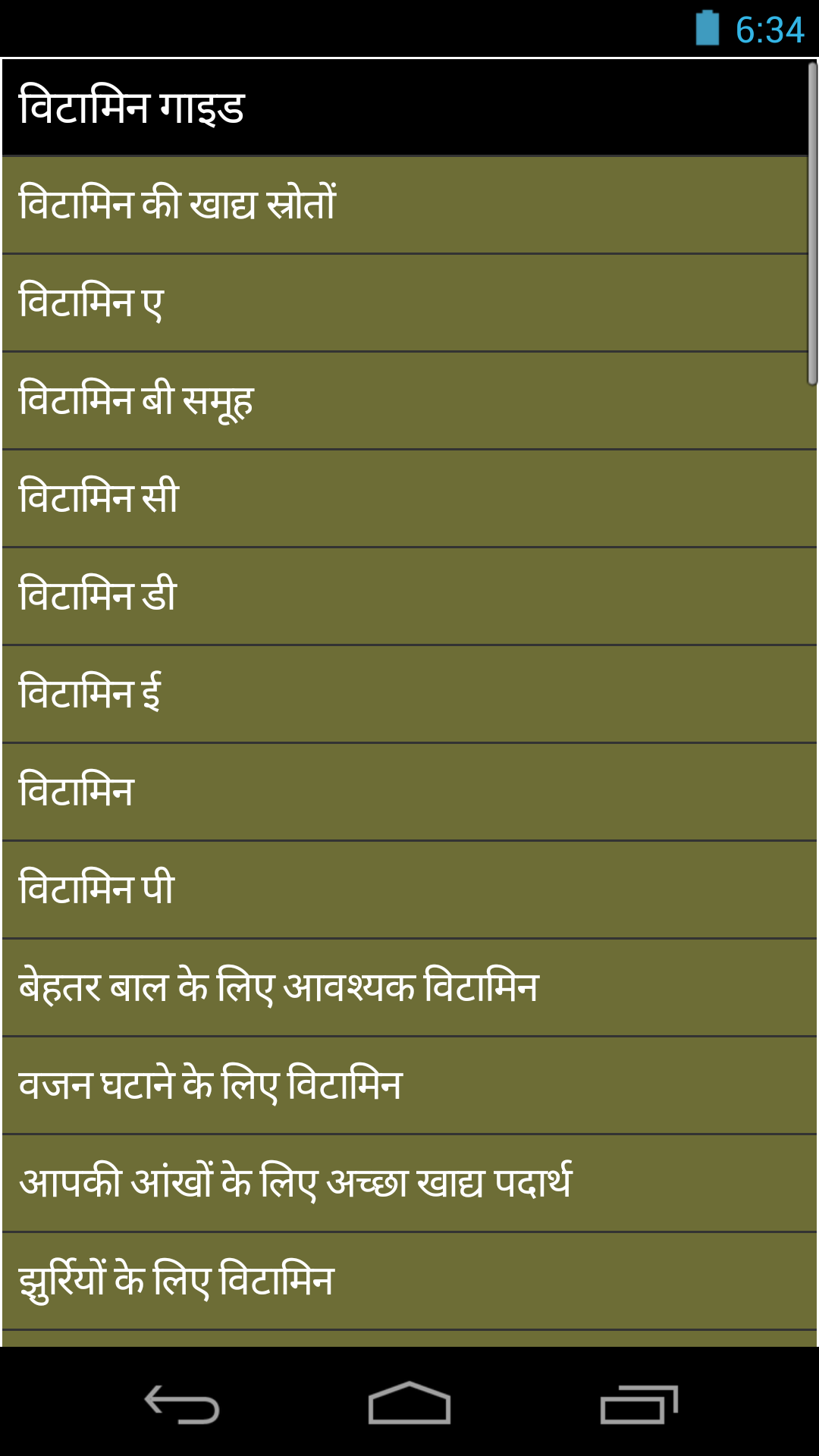The width and height of the screenshot is (819, 1456).
Task: Open विटामिन की खाद्य स्रोतों
Action: [x=409, y=205]
